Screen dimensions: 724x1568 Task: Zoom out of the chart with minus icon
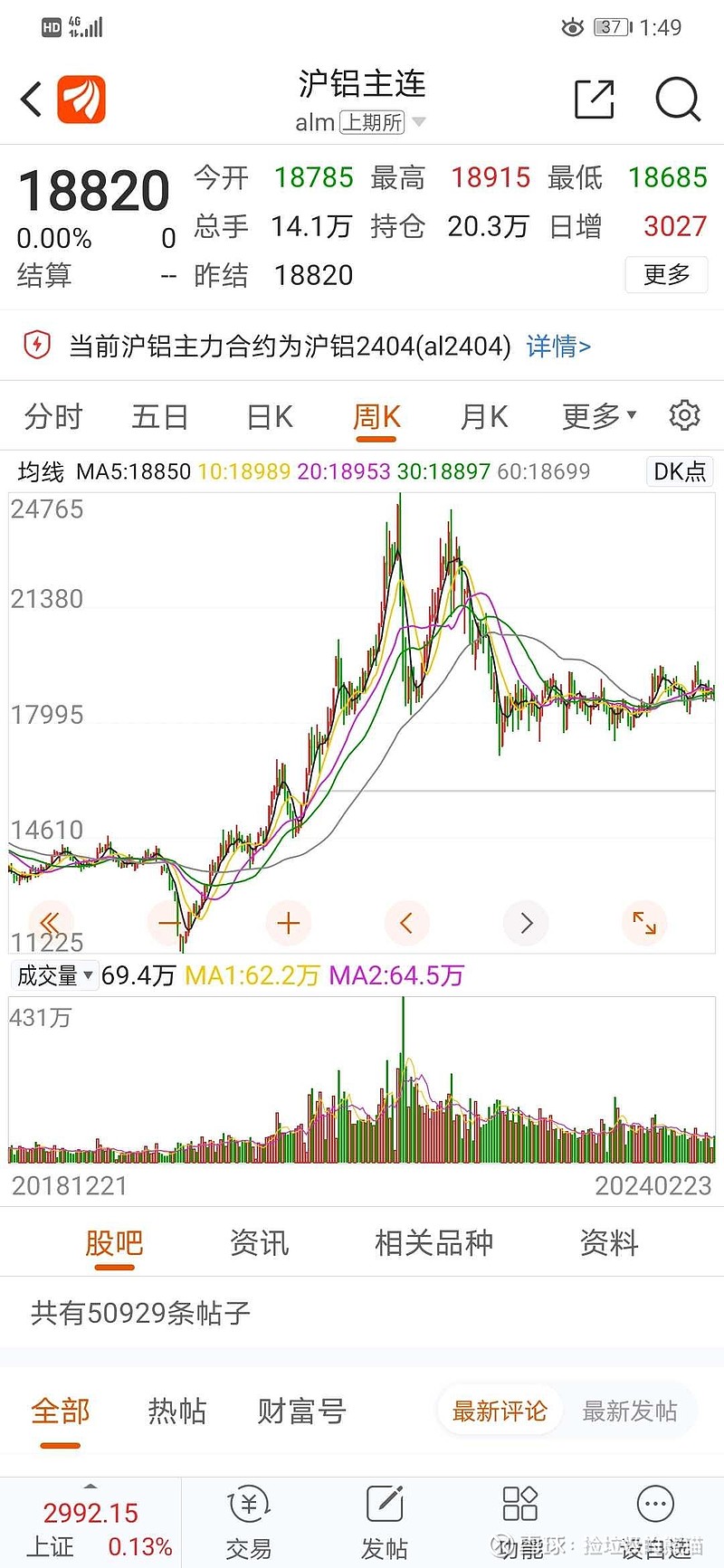pyautogui.click(x=168, y=922)
